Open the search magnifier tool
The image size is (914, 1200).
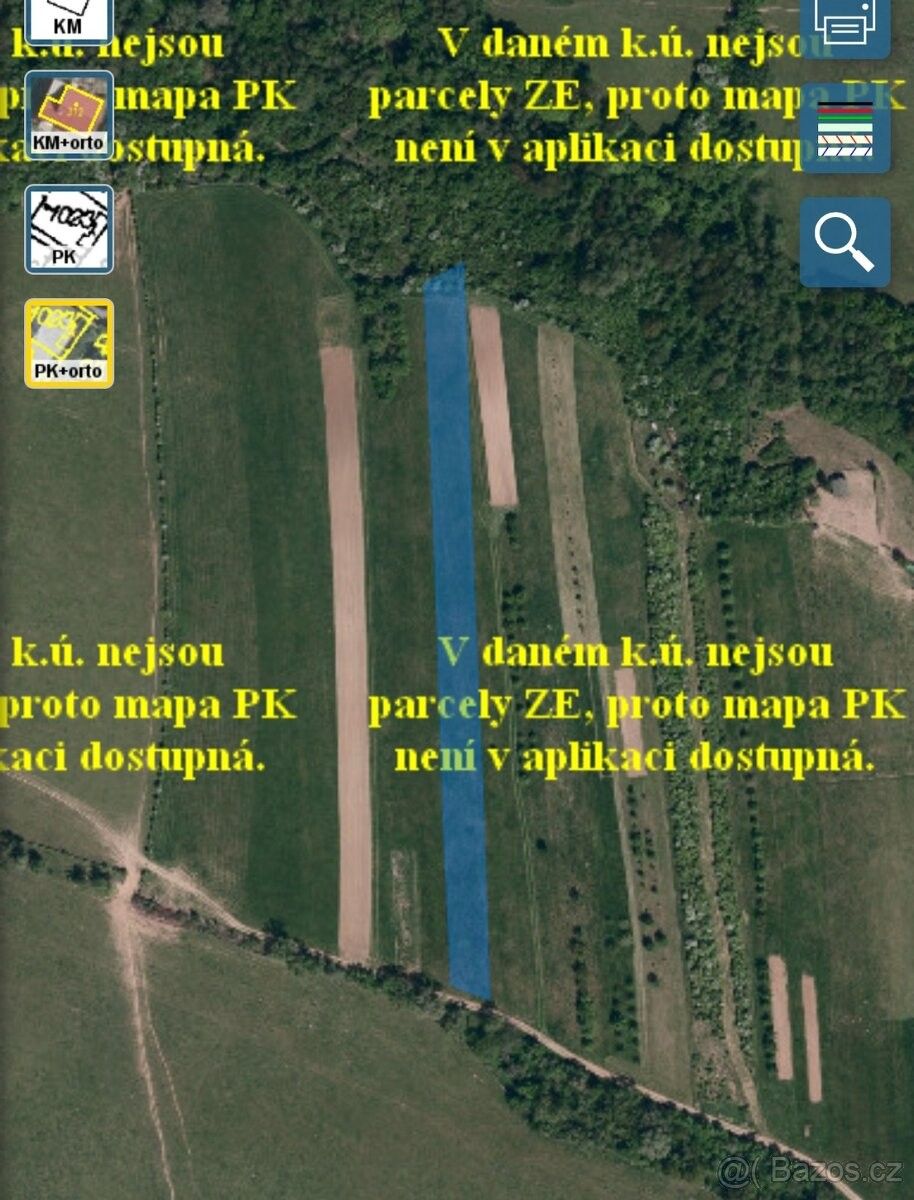pyautogui.click(x=844, y=242)
